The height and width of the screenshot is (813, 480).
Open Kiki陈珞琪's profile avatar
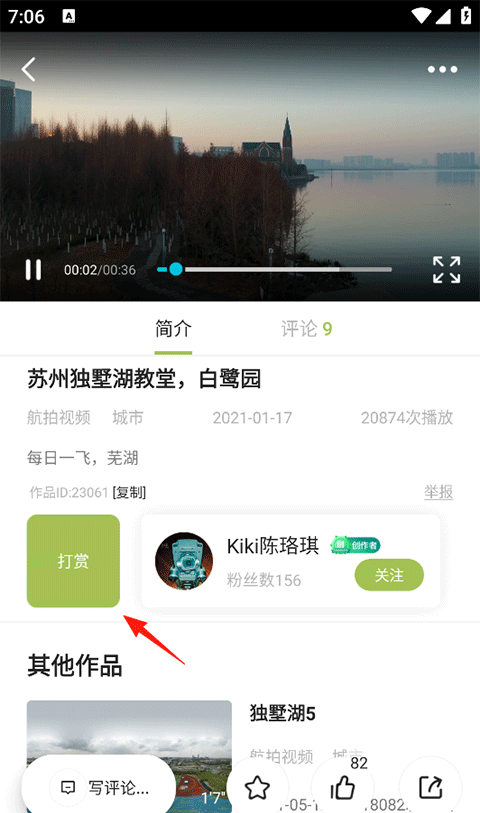point(184,561)
